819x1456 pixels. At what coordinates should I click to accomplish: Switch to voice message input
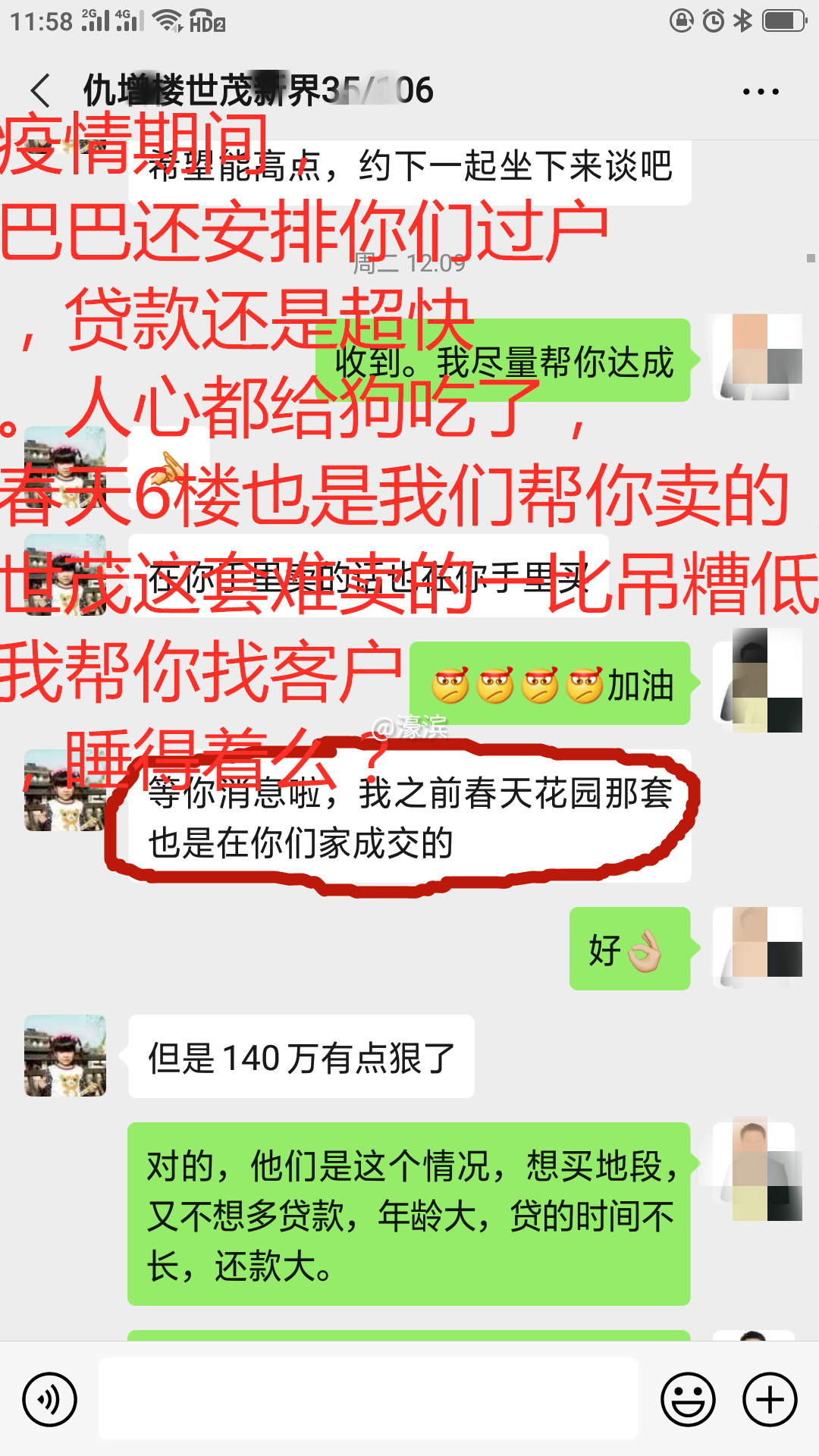click(50, 1399)
